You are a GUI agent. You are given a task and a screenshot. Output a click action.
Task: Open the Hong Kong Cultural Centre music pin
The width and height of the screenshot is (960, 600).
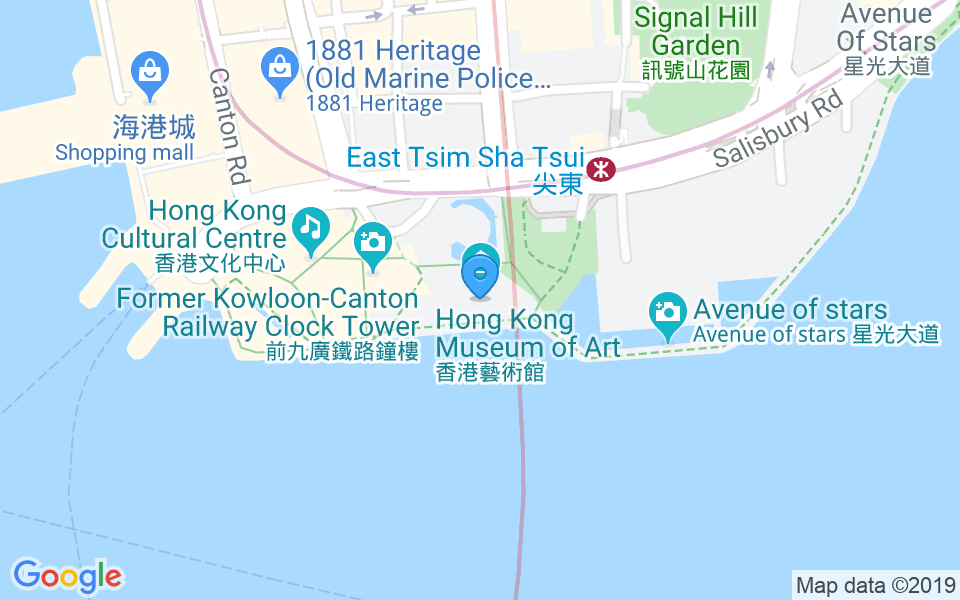(311, 227)
